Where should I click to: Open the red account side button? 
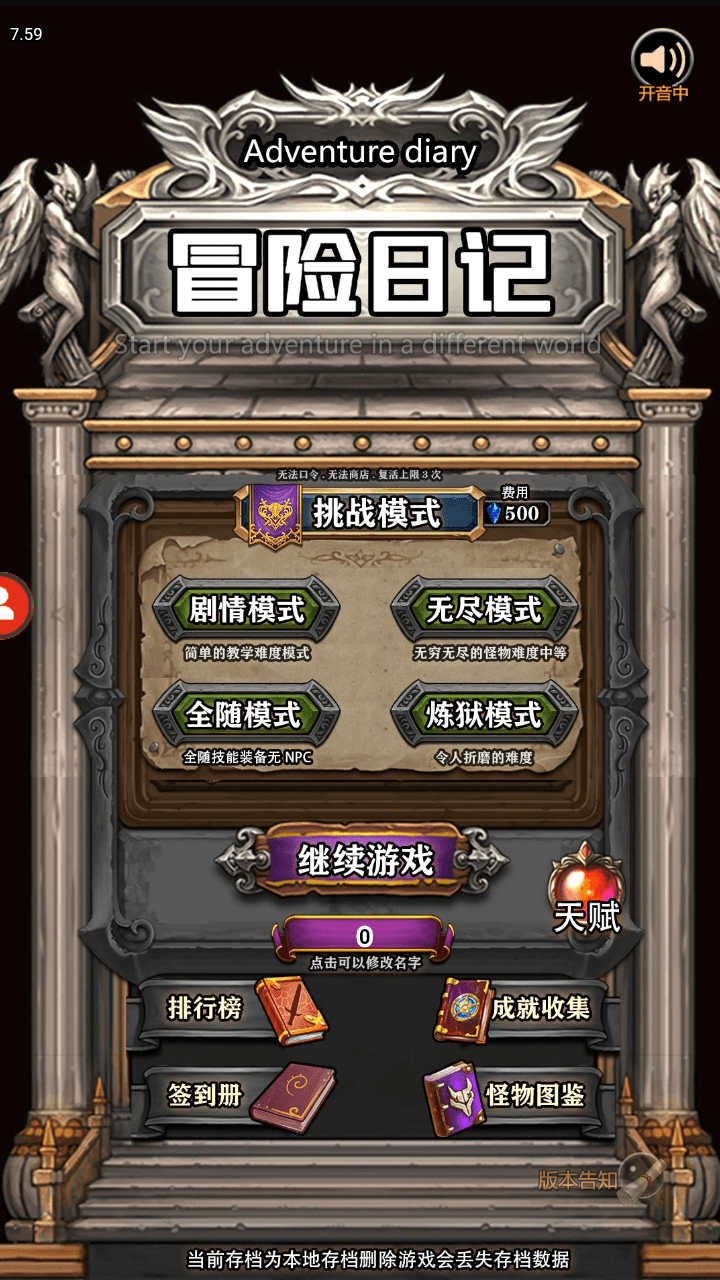pyautogui.click(x=10, y=605)
